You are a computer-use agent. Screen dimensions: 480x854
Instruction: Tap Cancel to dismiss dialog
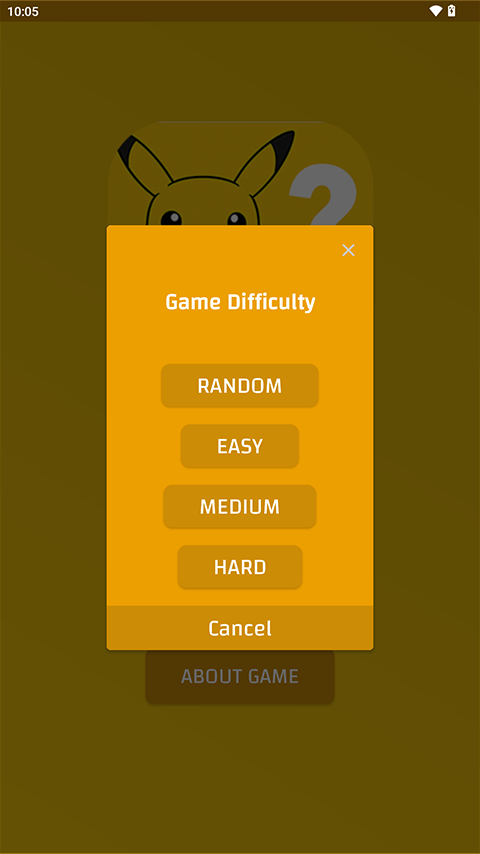[240, 628]
